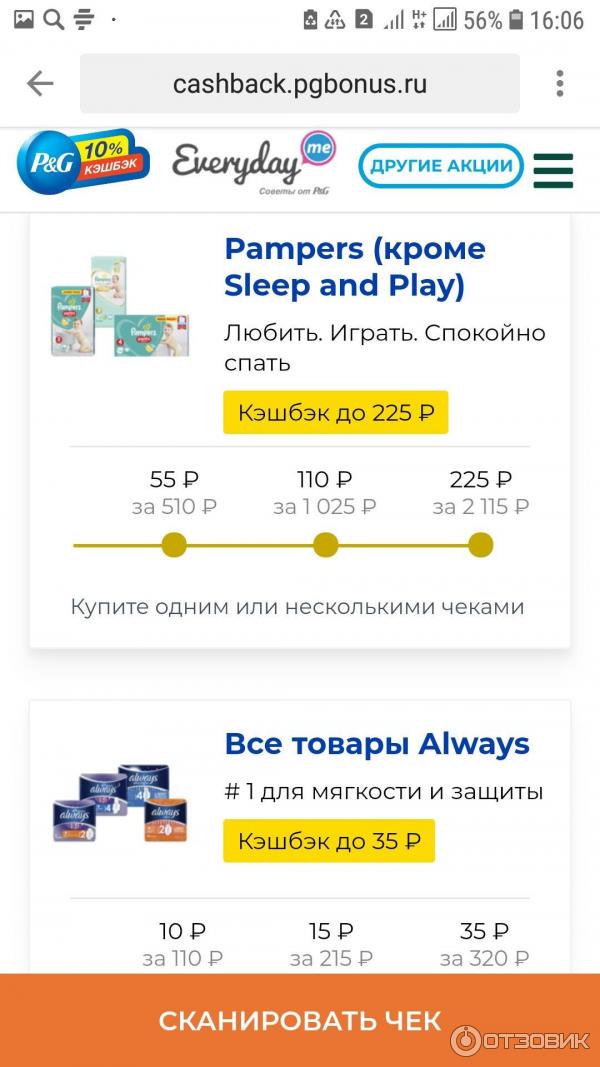The image size is (600, 1067).
Task: Open the Все товары Always offer card
Action: pos(376,745)
